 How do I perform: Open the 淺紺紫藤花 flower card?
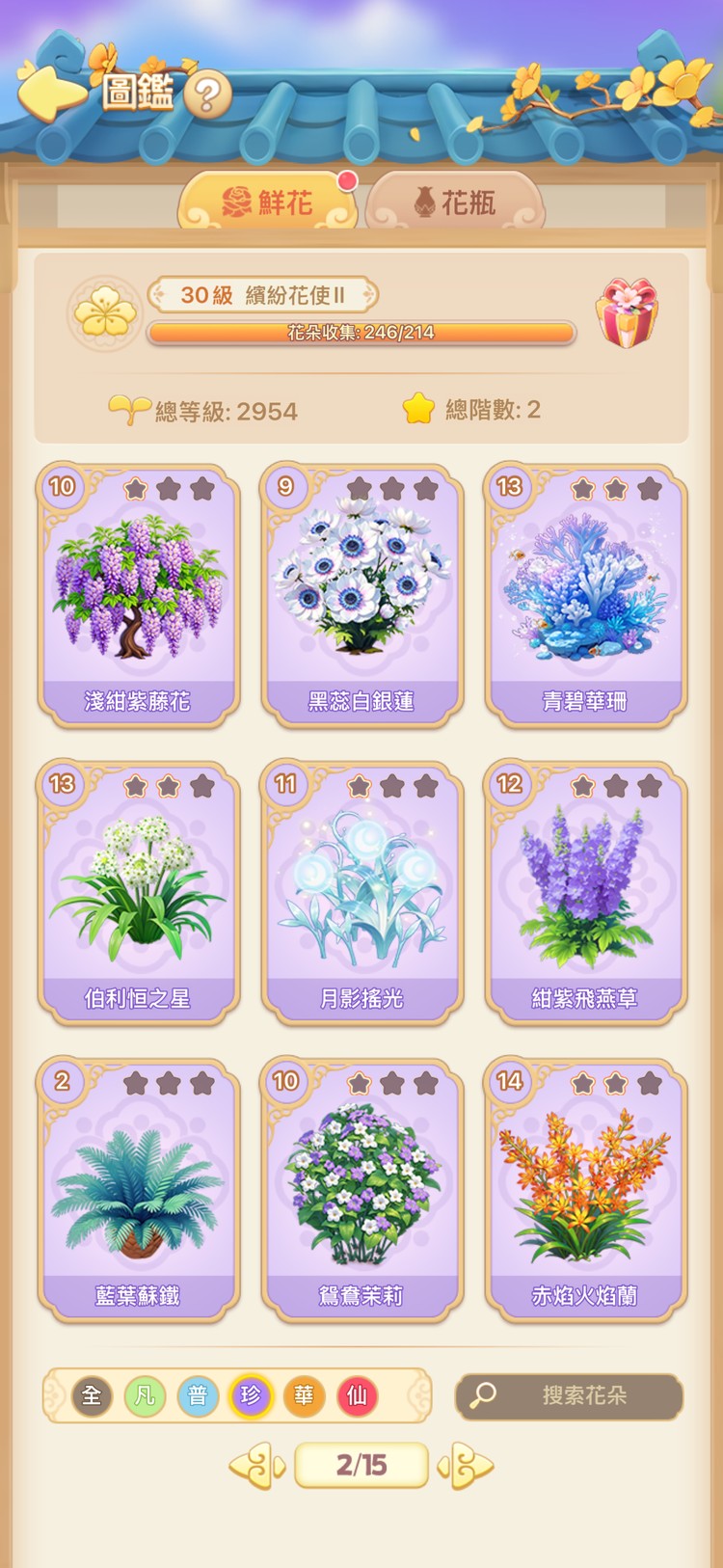[x=138, y=595]
